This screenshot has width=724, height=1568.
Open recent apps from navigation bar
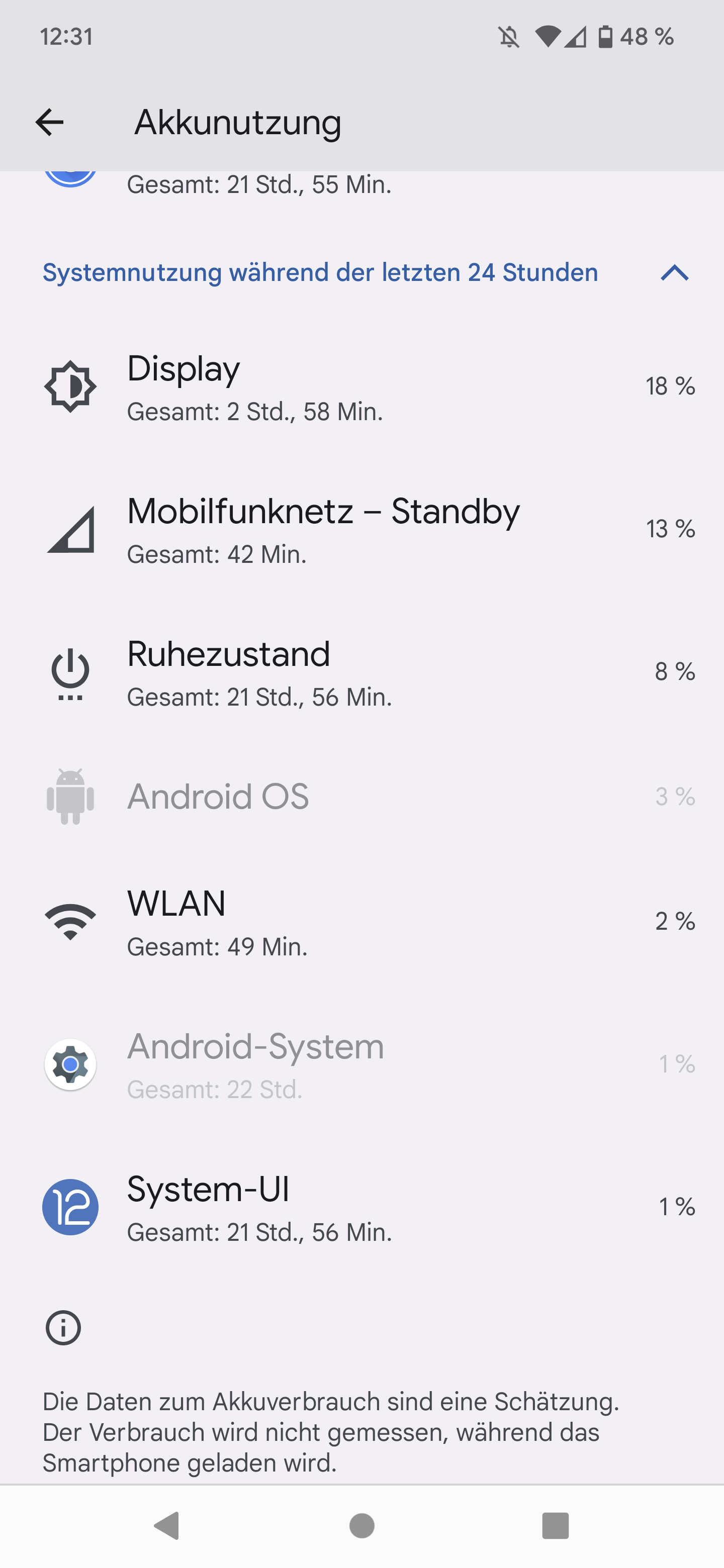(555, 1525)
